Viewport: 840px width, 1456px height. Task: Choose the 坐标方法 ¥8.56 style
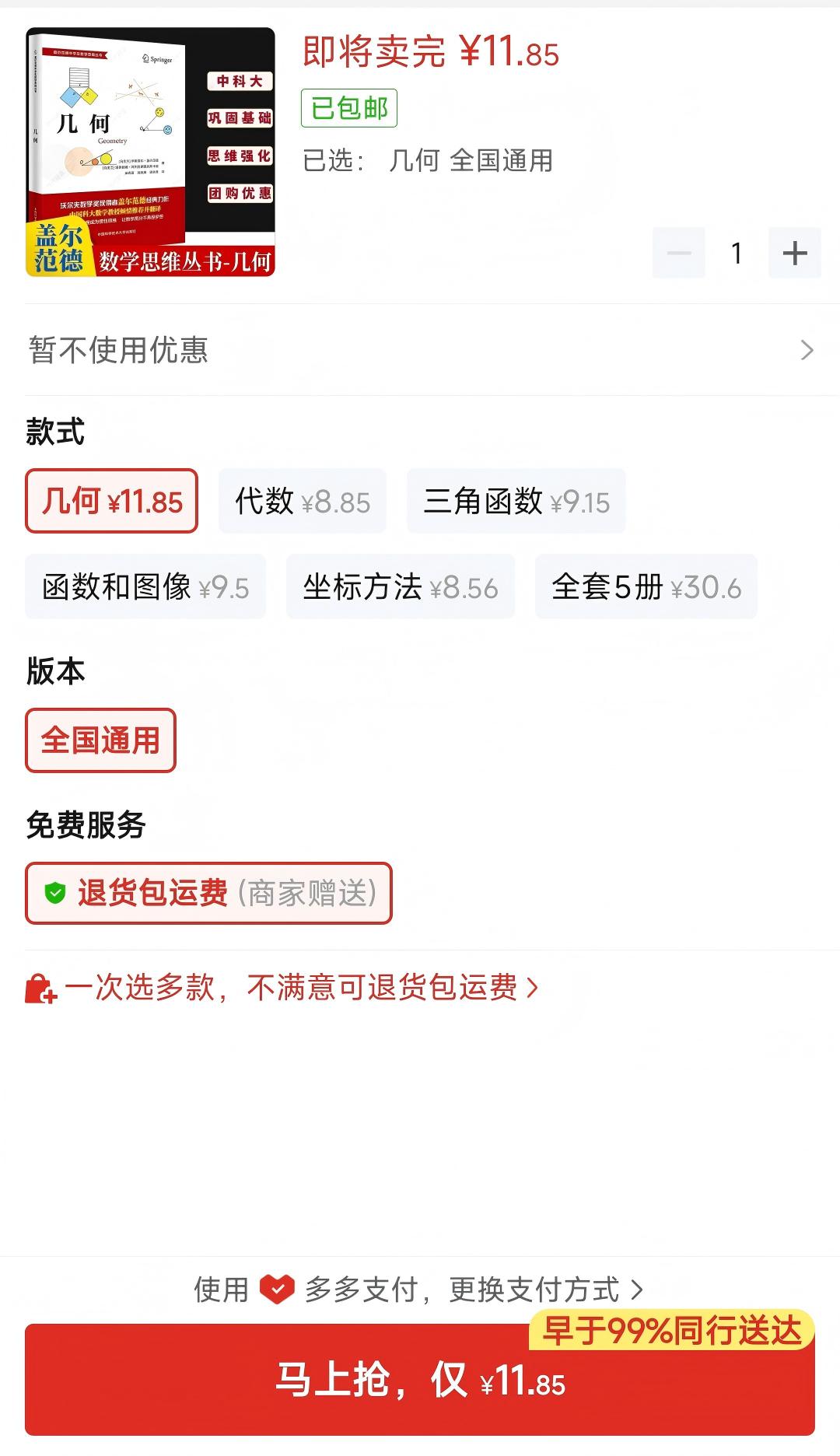pyautogui.click(x=400, y=586)
